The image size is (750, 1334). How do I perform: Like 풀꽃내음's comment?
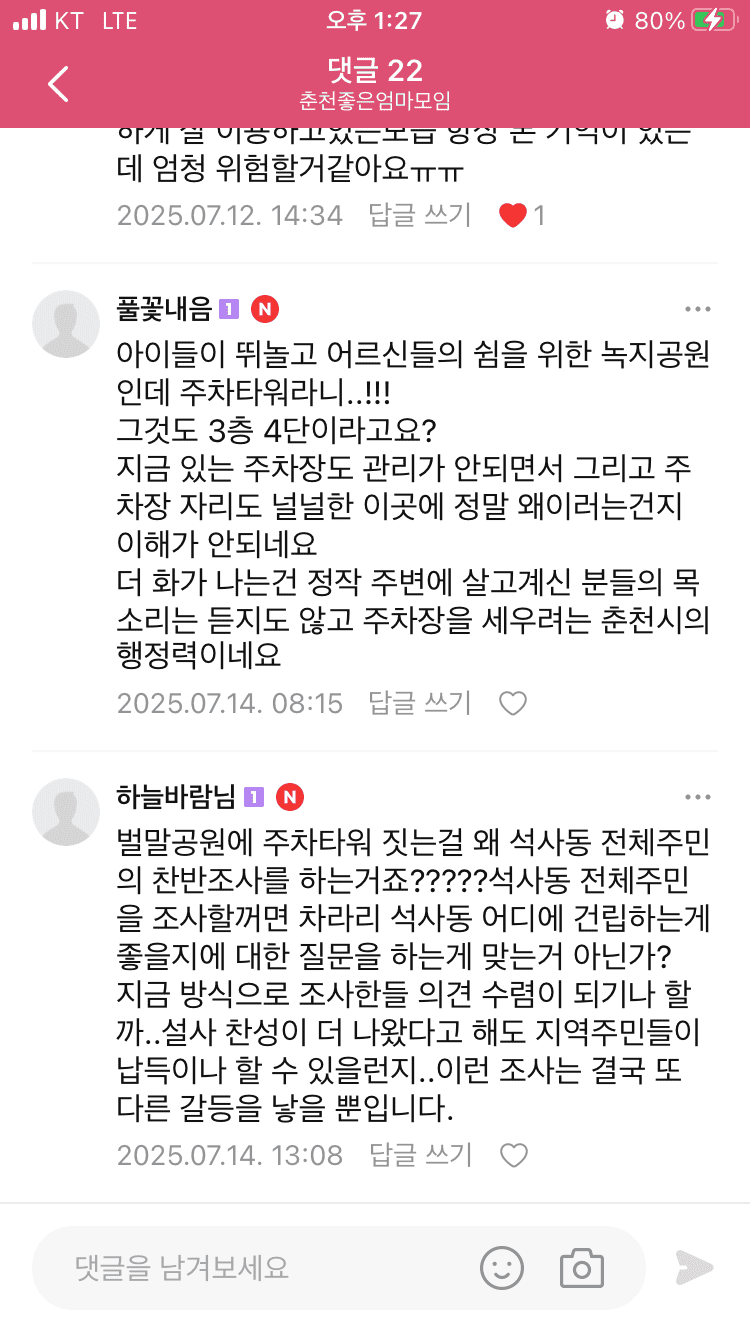(513, 704)
